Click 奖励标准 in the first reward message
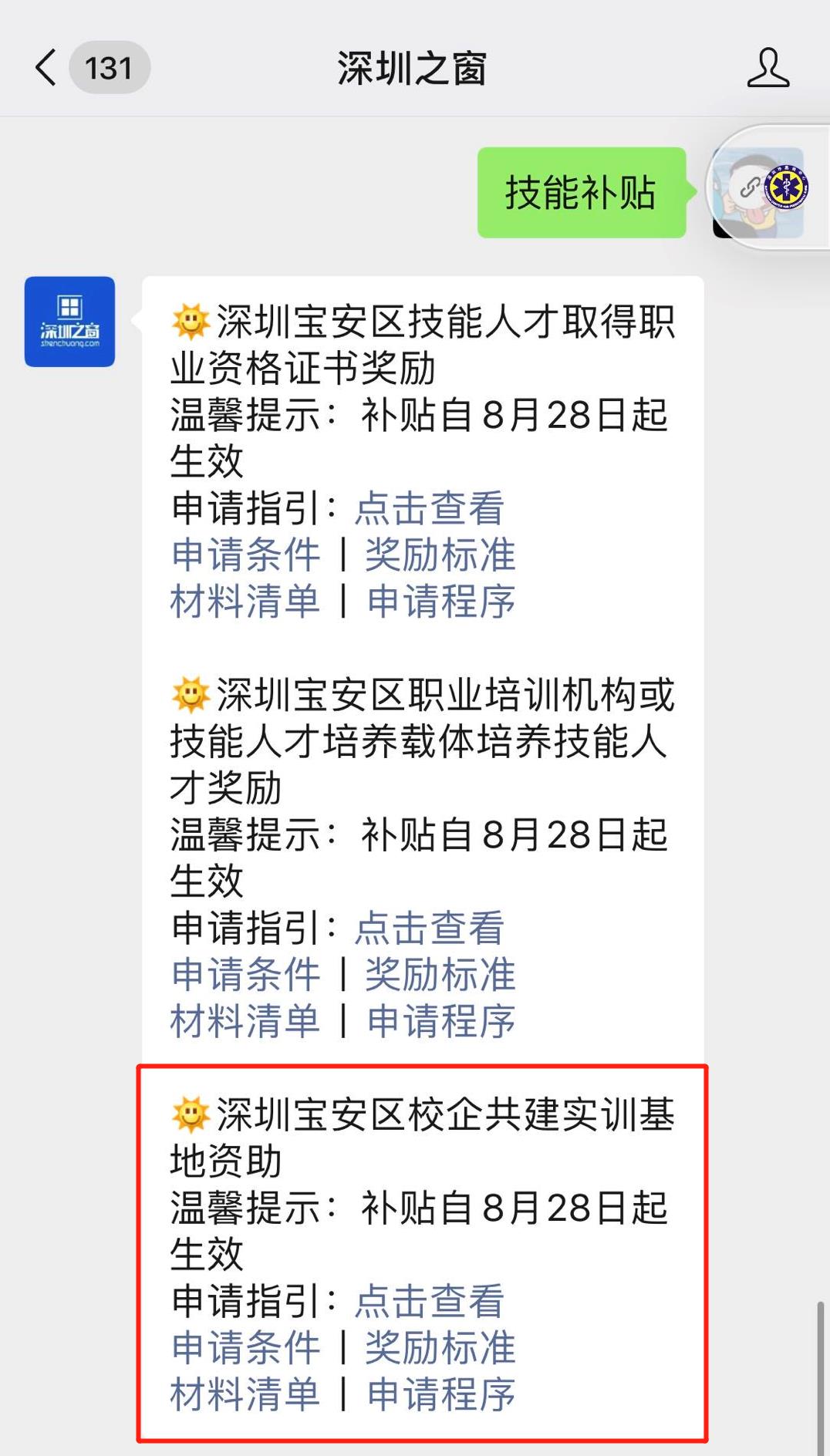Viewport: 830px width, 1456px height. tap(440, 554)
